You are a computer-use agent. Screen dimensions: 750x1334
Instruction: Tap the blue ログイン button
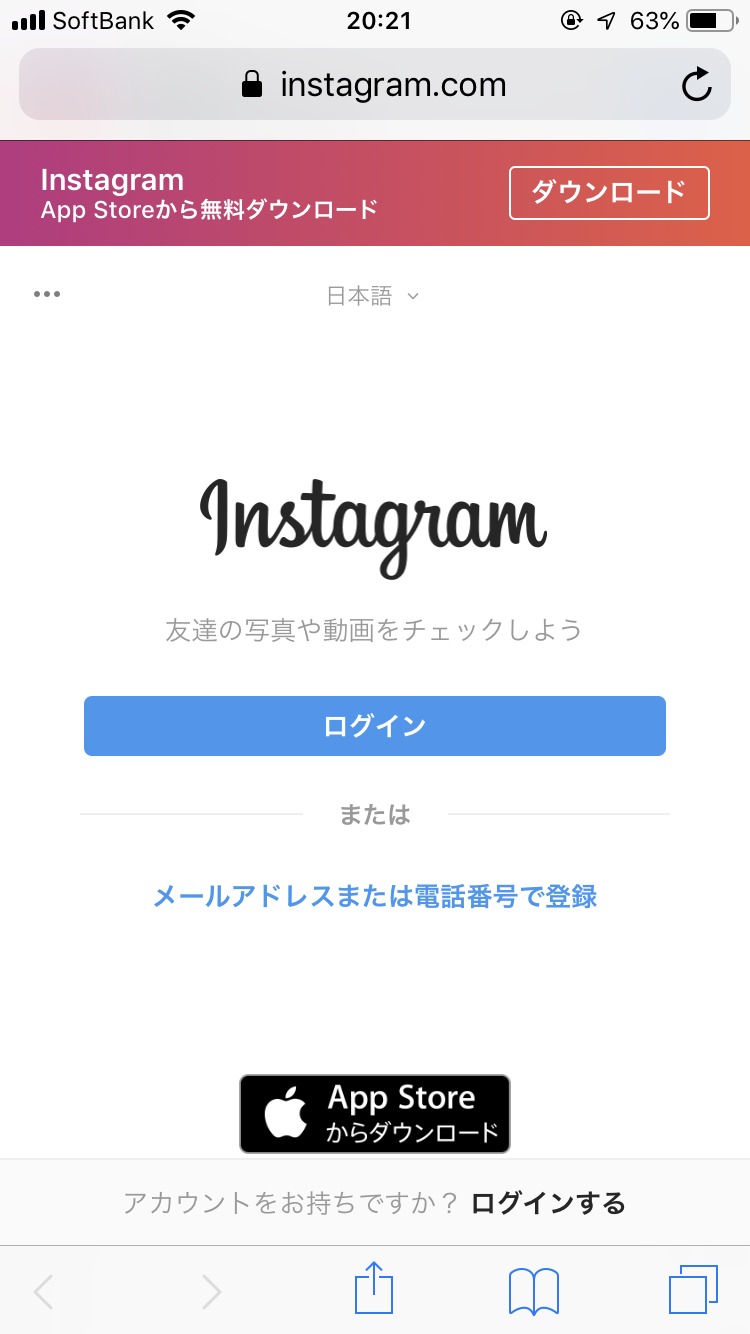tap(374, 726)
